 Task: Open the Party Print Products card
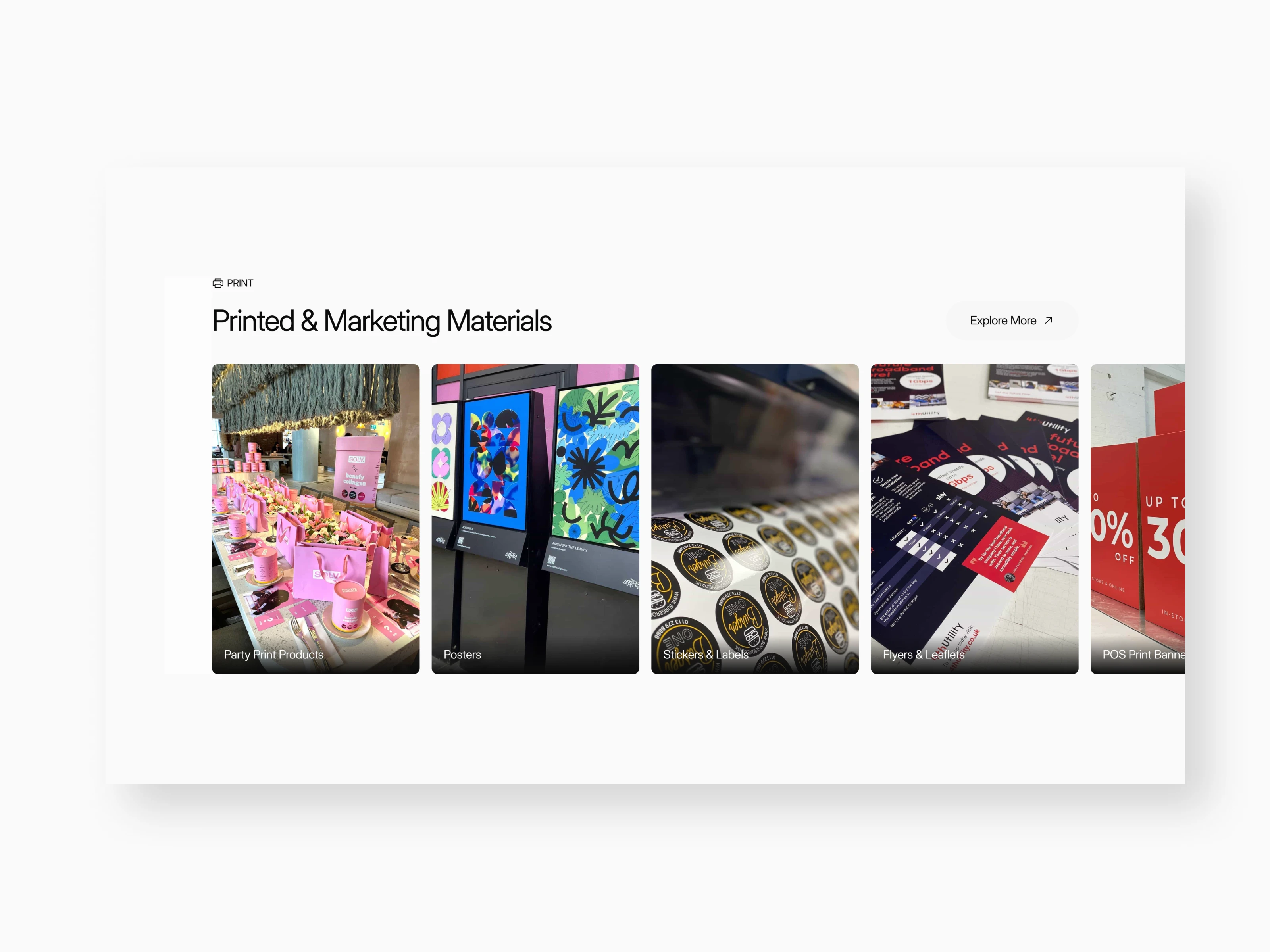tap(315, 518)
